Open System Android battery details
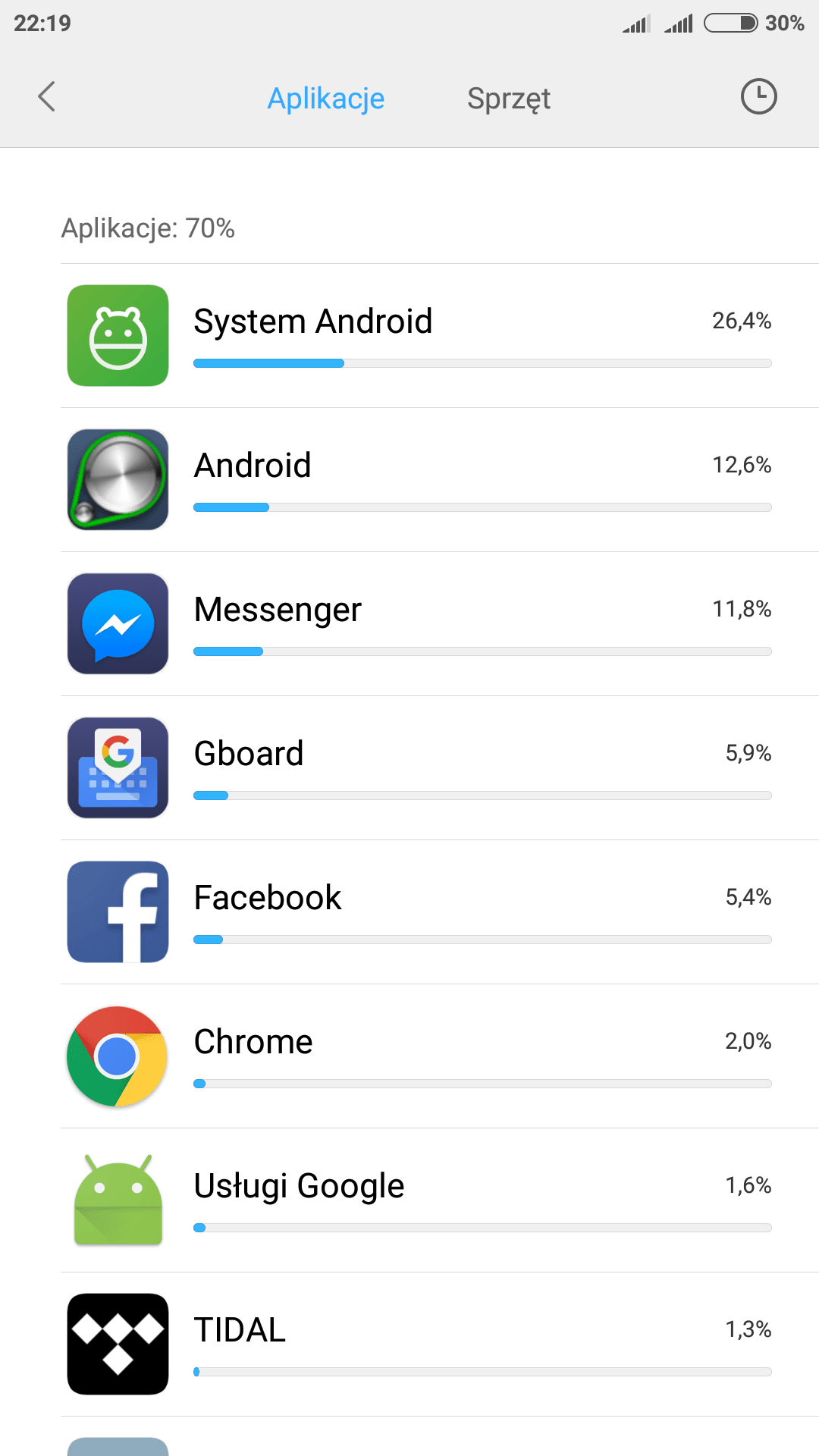819x1456 pixels. (440, 336)
